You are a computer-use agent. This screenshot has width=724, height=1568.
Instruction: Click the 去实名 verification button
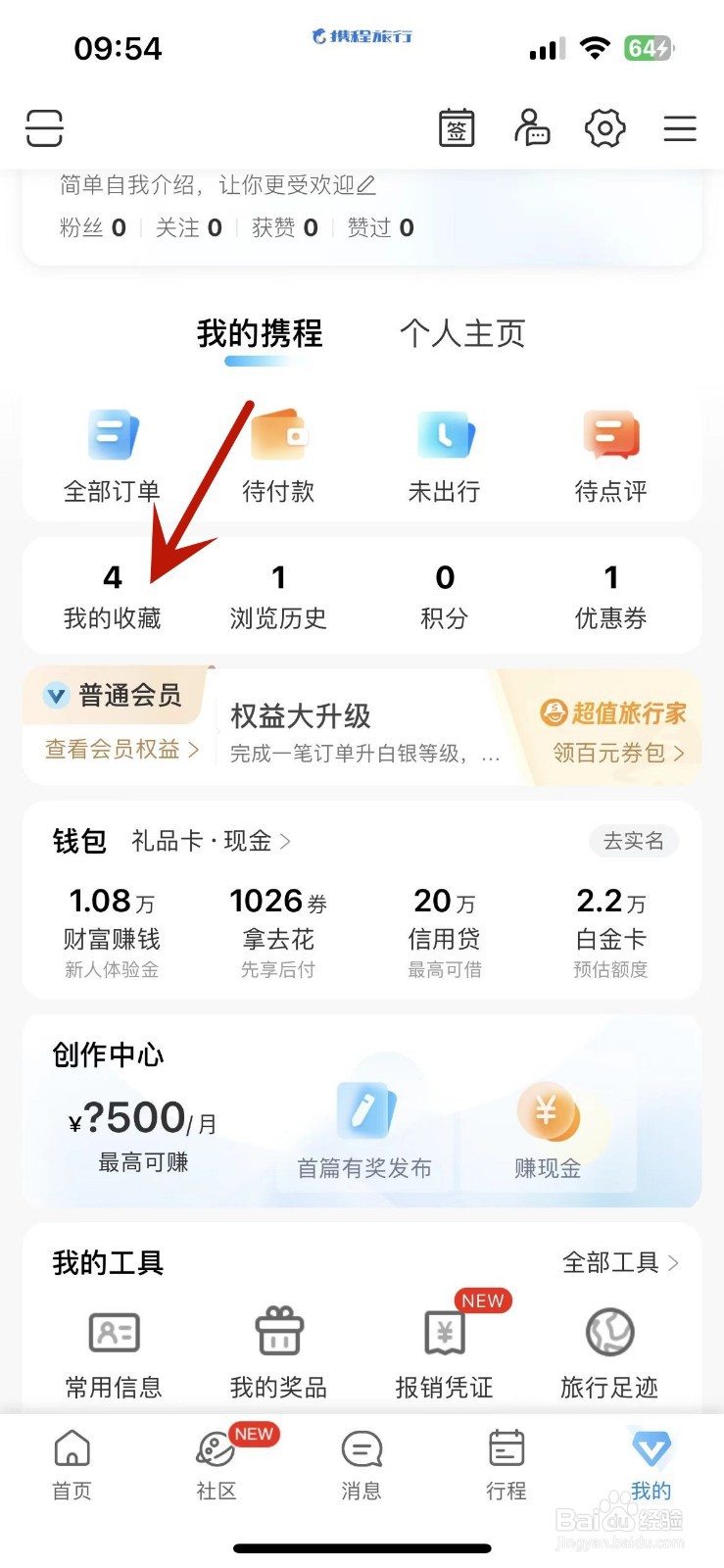(633, 841)
